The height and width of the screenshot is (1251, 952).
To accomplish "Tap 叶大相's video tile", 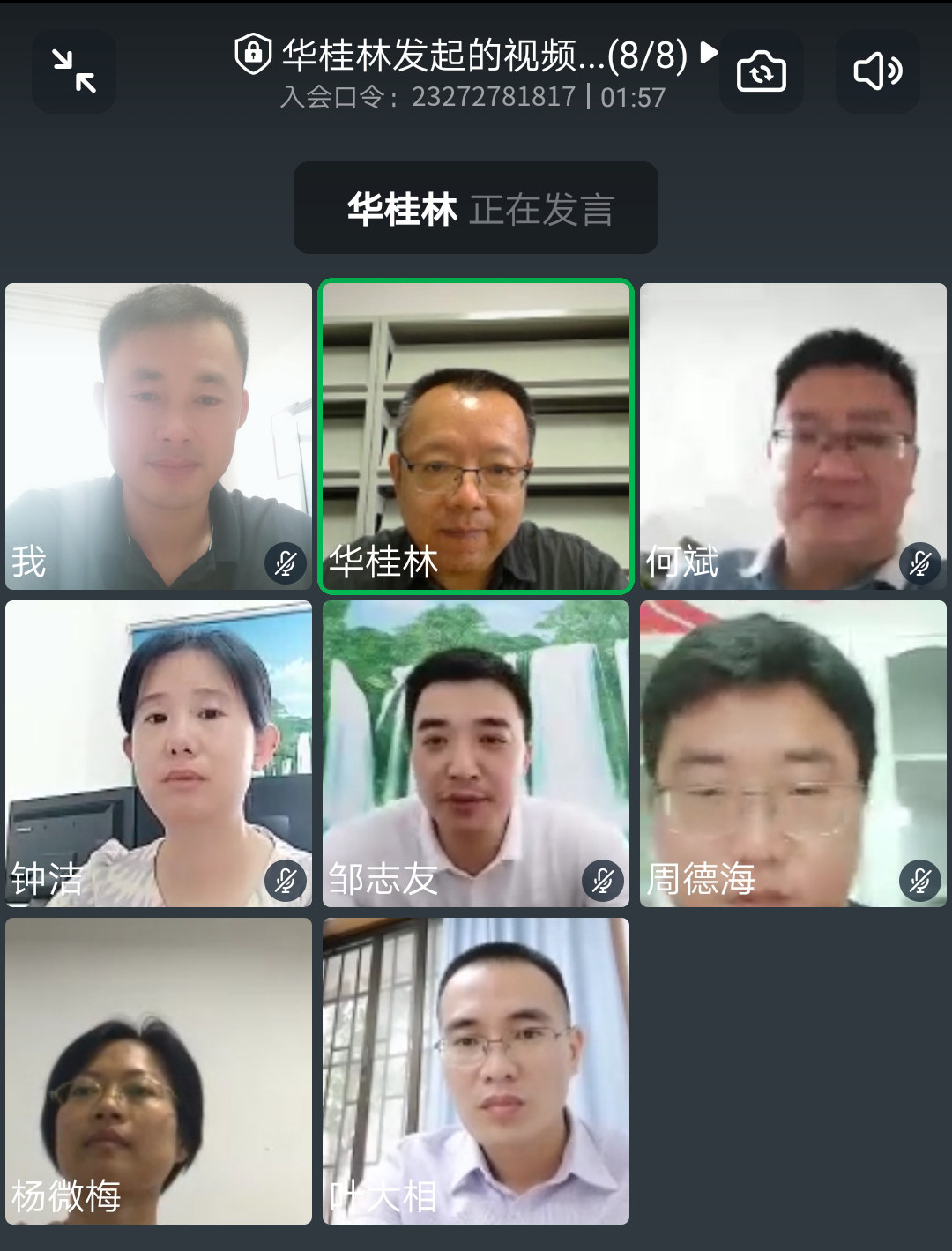I will (x=476, y=1071).
